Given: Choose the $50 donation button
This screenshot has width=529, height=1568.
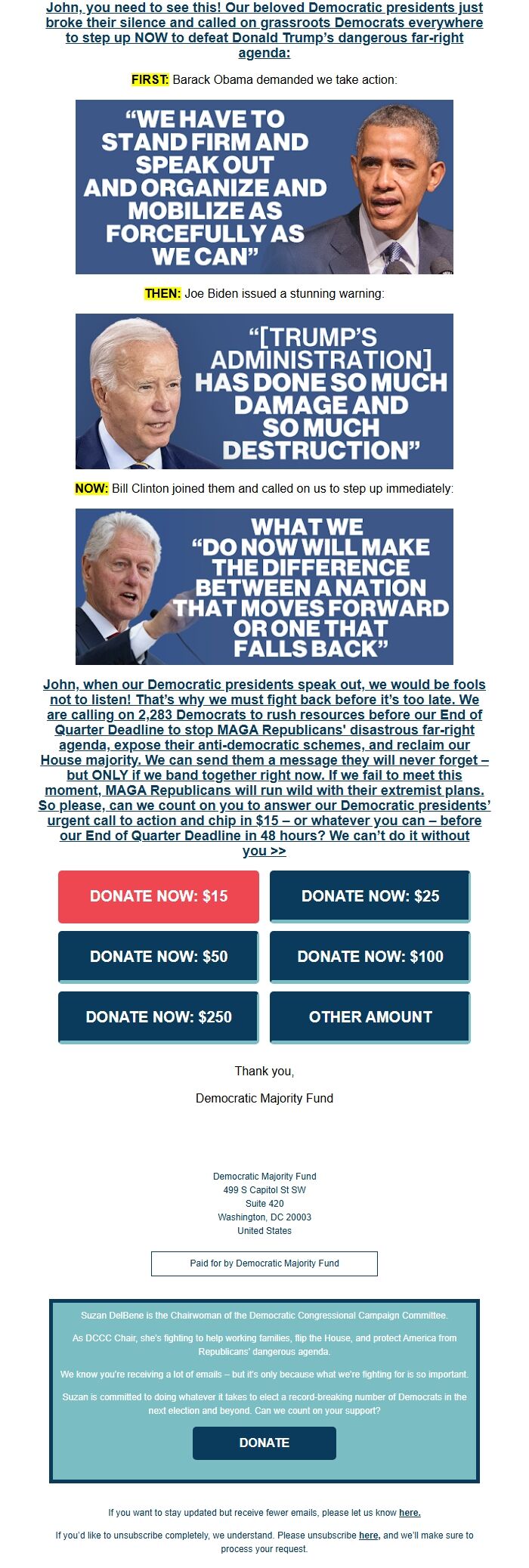Looking at the screenshot, I should [x=159, y=957].
